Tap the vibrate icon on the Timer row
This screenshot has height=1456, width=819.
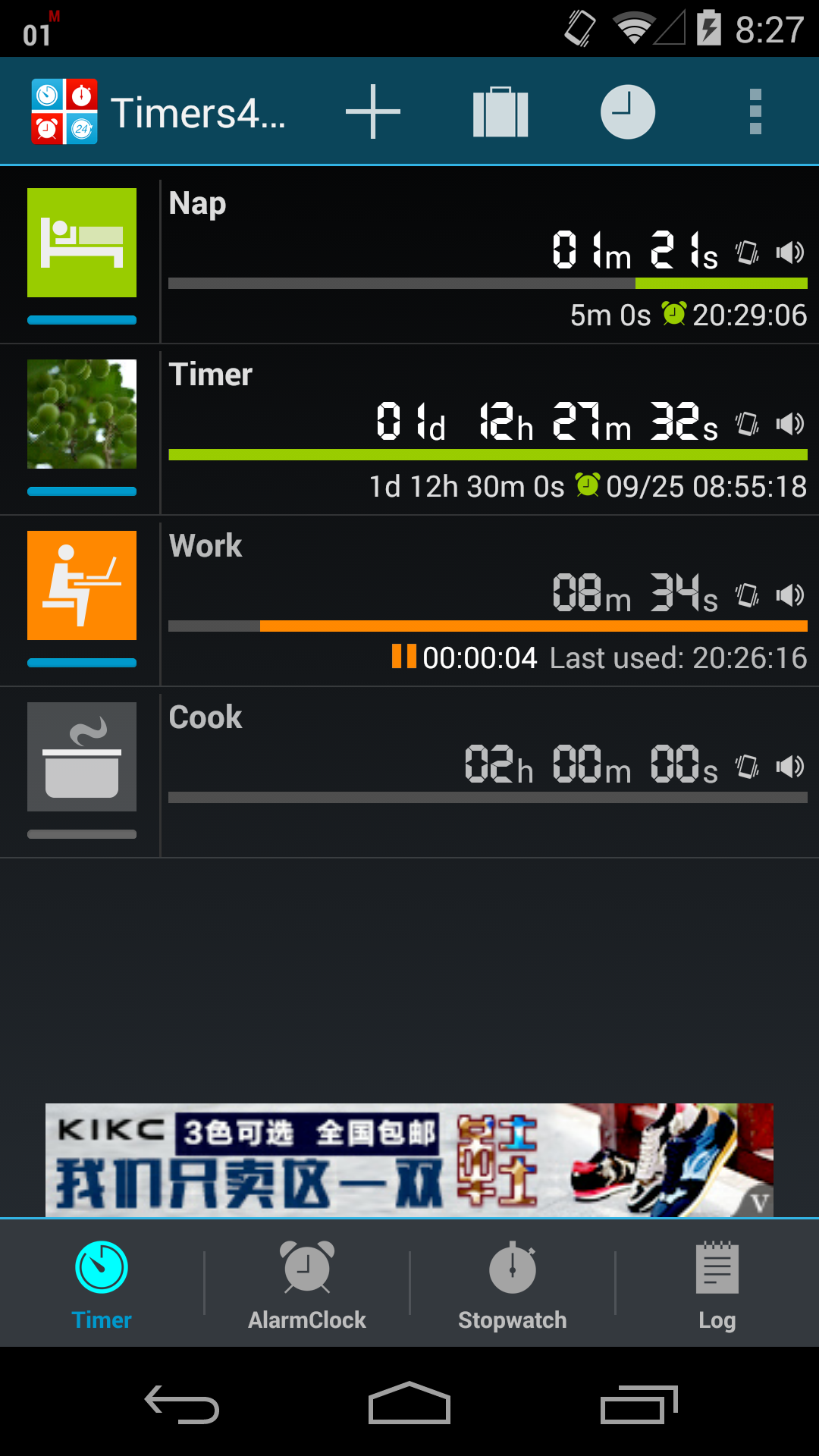pyautogui.click(x=747, y=425)
